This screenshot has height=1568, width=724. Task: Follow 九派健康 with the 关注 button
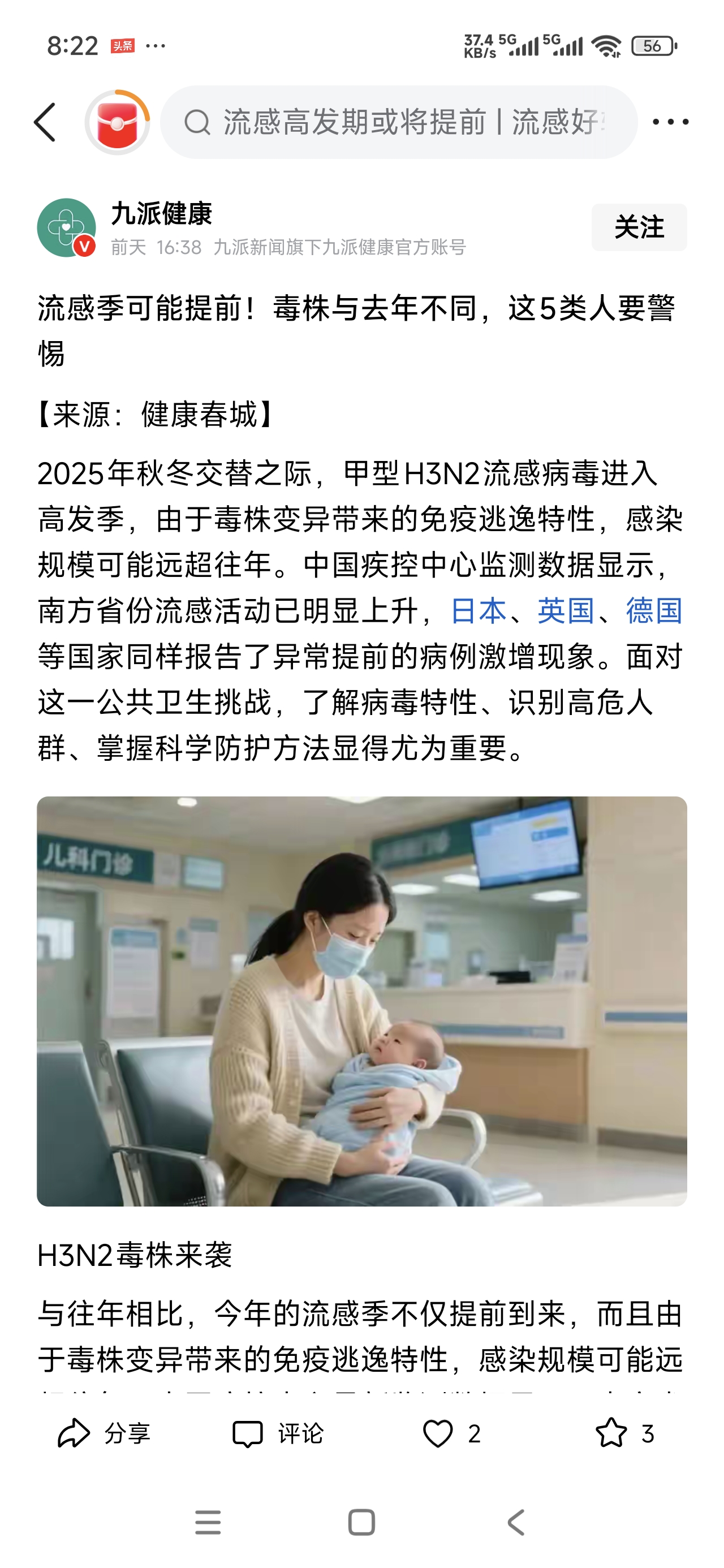pyautogui.click(x=639, y=227)
